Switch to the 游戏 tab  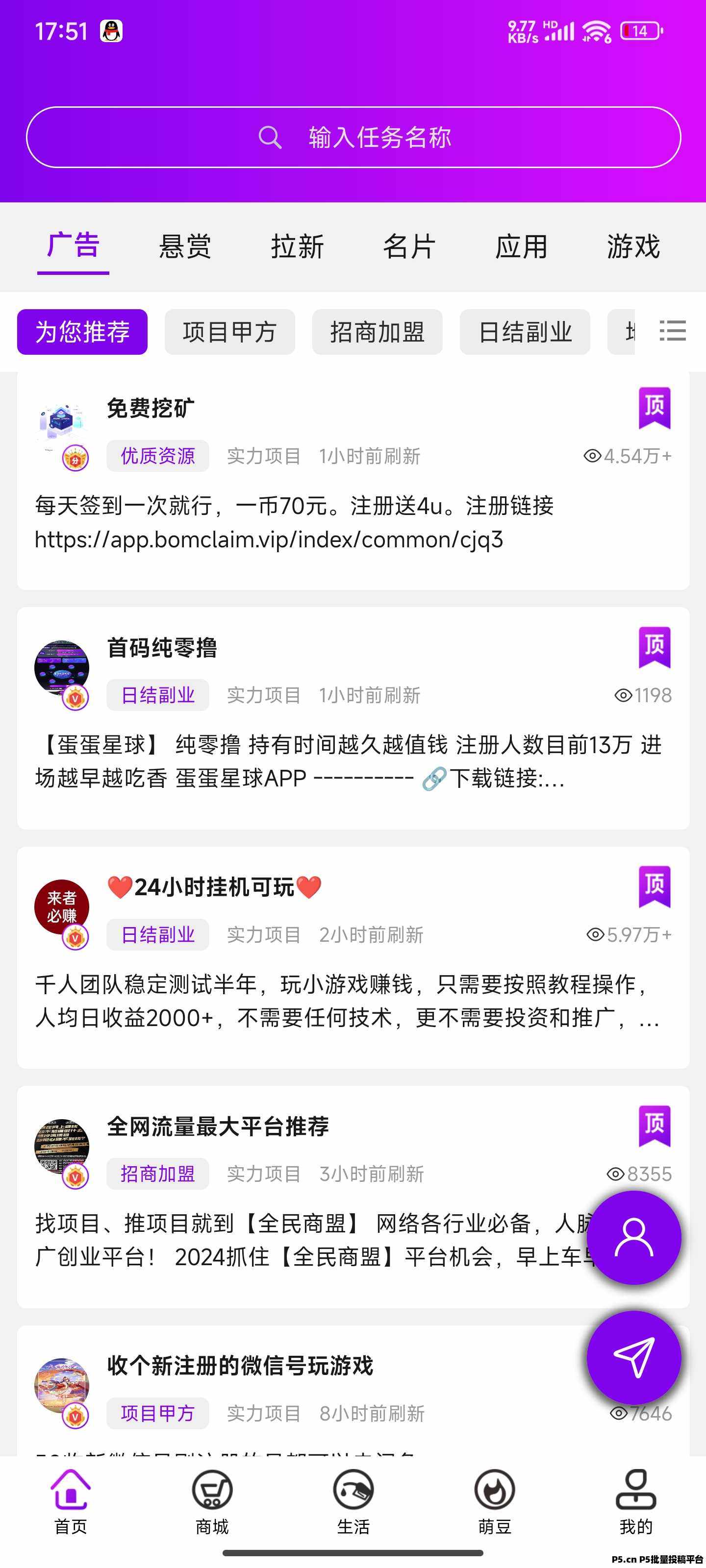tap(633, 246)
